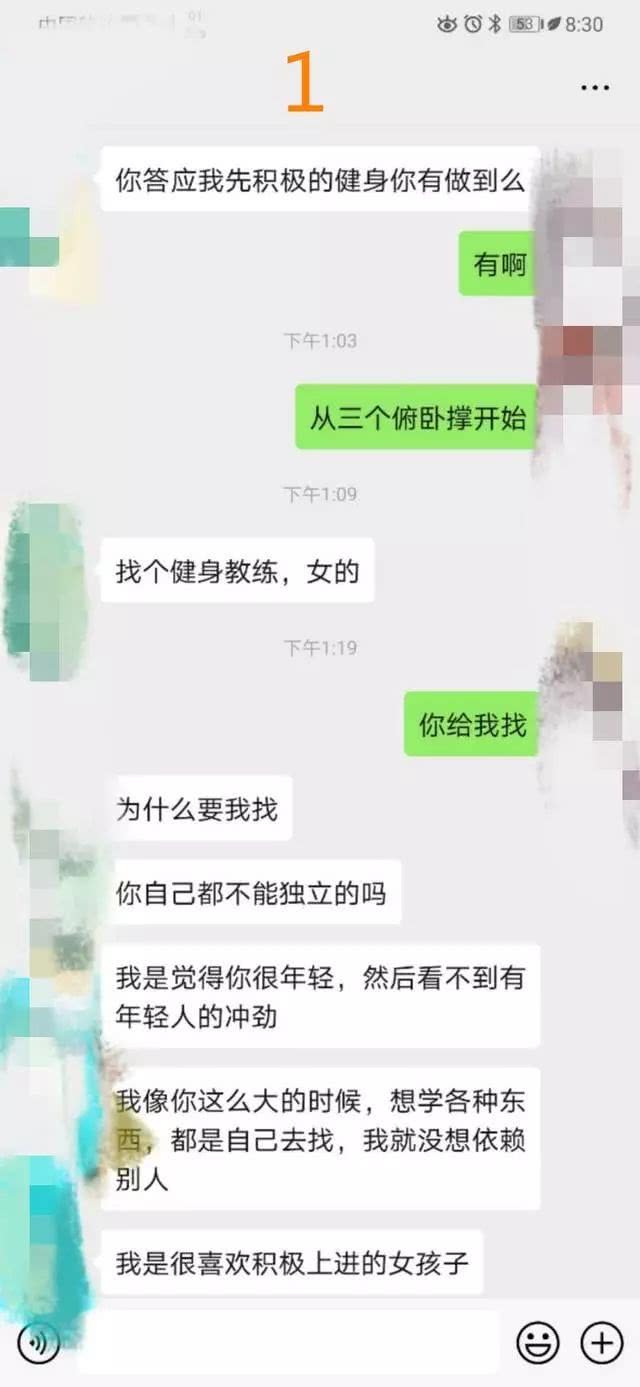Open the plus attachment menu
Screen dimensions: 640x1387
(x=602, y=1343)
